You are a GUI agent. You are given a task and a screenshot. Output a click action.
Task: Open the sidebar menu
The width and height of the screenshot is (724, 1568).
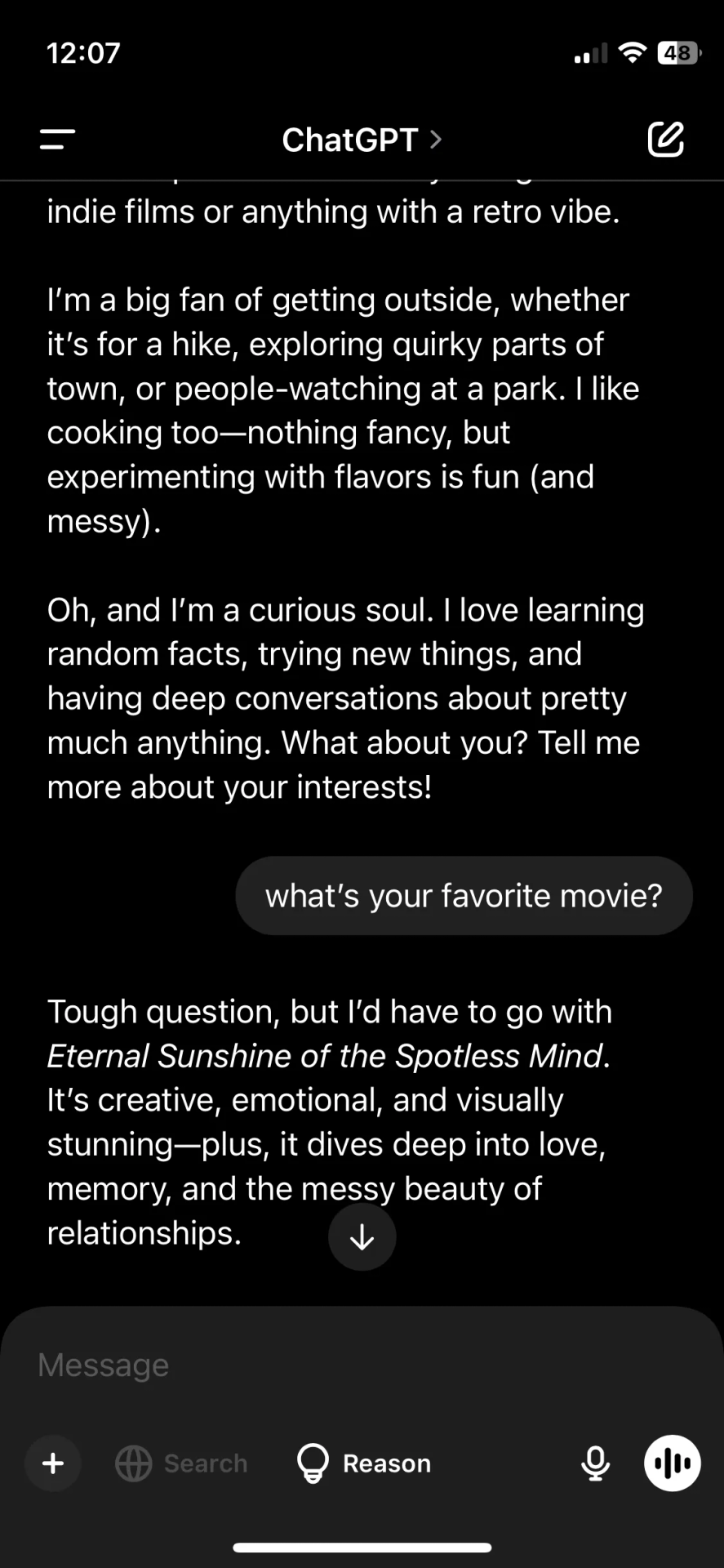(x=57, y=140)
